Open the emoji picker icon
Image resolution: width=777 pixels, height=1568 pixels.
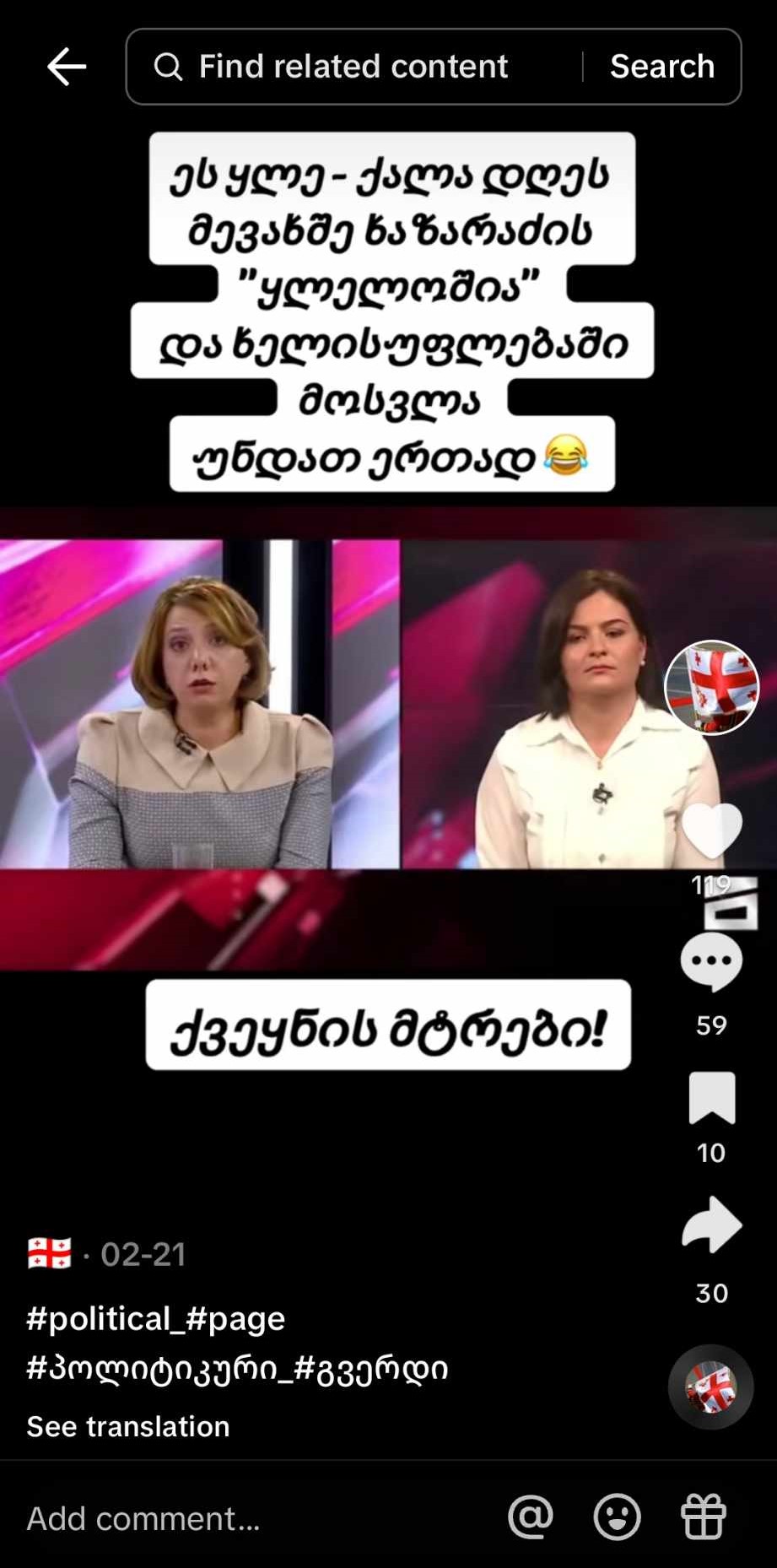click(617, 1517)
